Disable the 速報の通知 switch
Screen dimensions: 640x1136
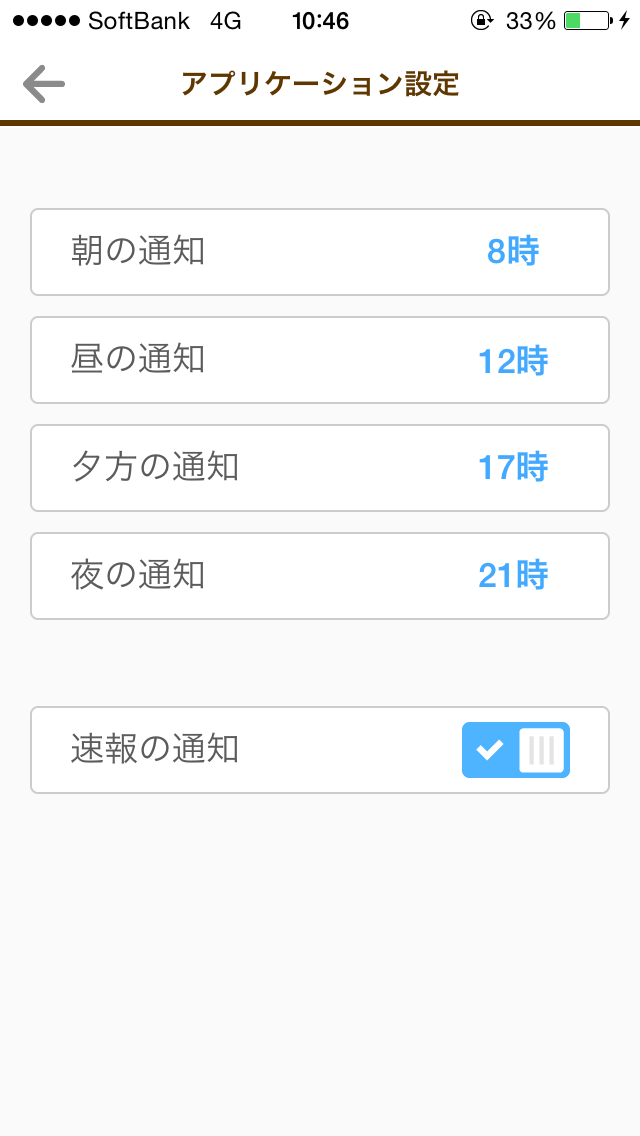516,750
